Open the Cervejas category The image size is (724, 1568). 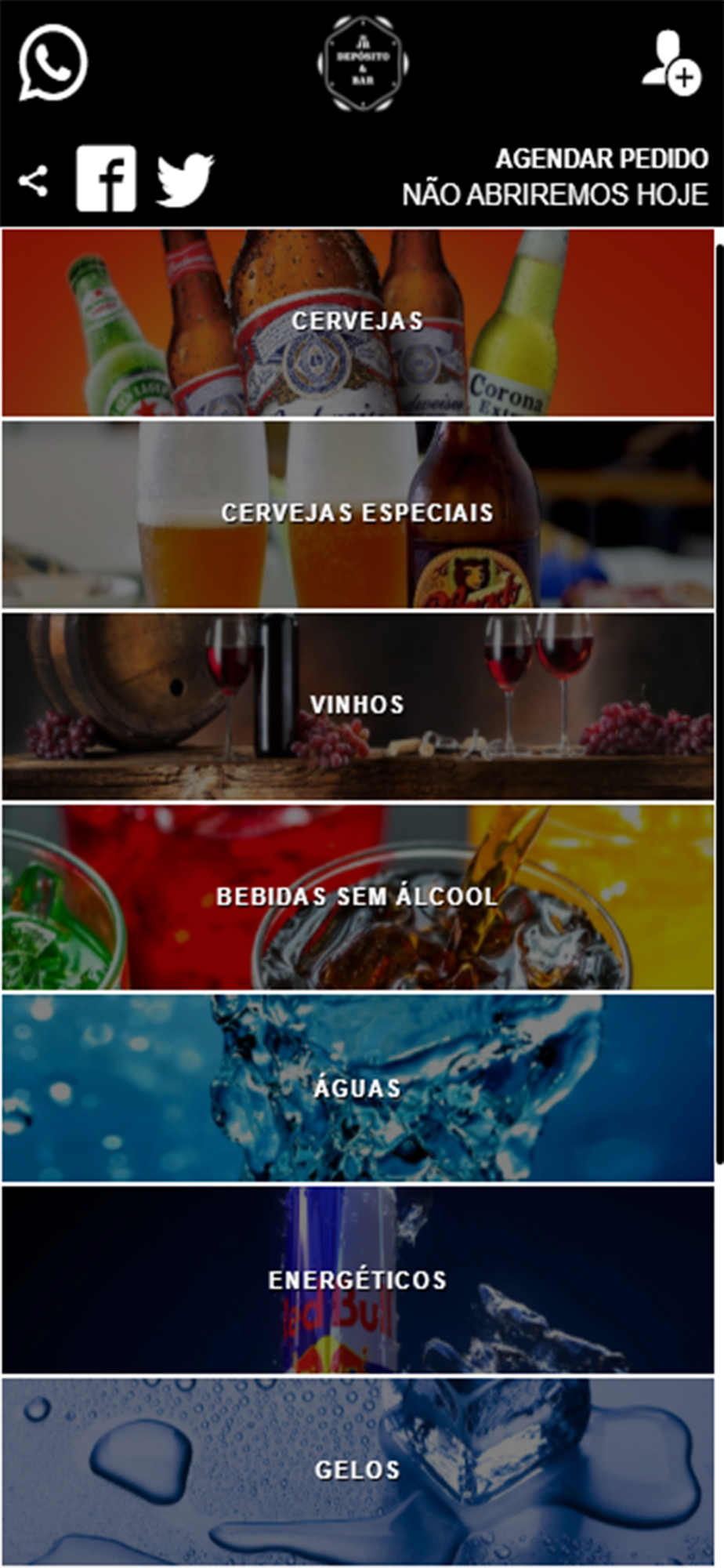click(x=357, y=322)
